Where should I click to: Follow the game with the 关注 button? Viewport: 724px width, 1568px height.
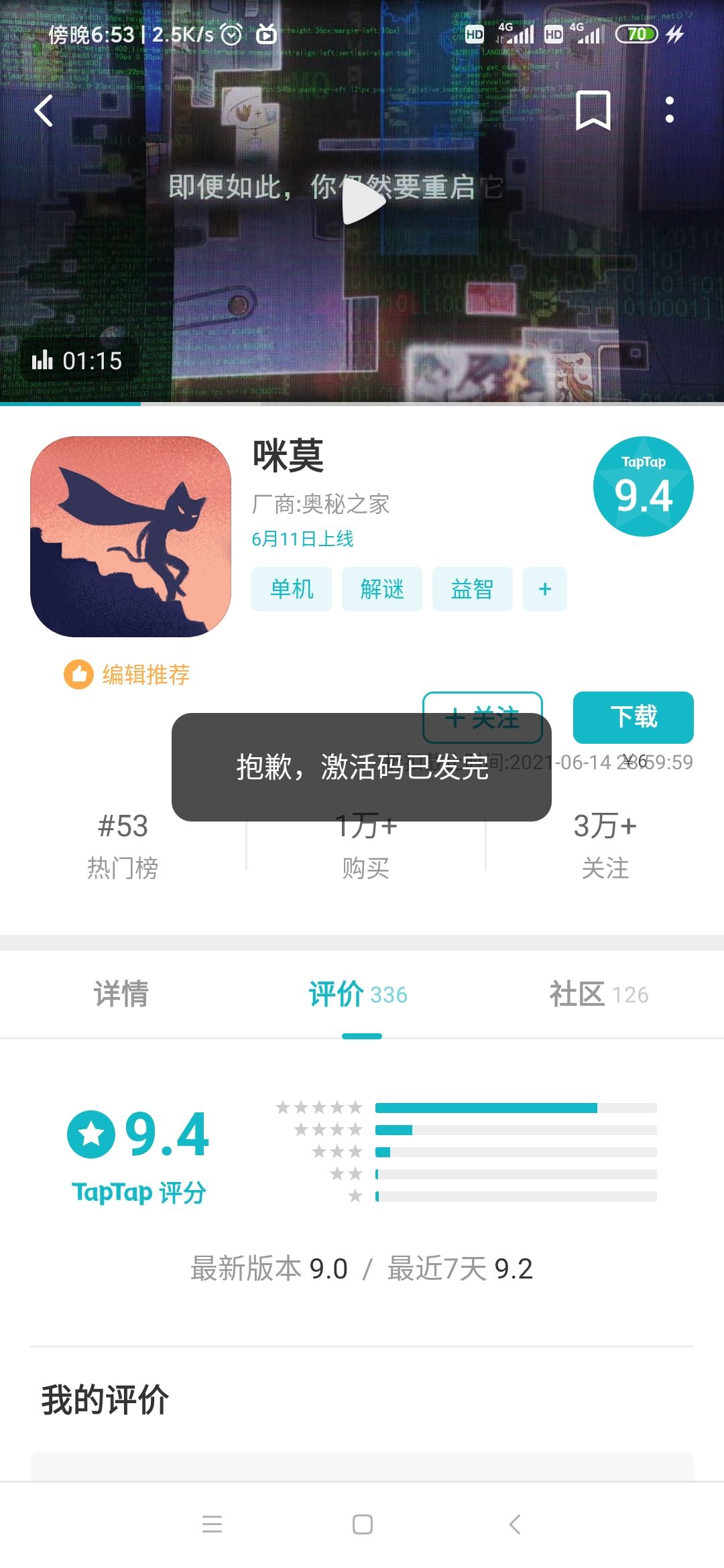pos(482,718)
